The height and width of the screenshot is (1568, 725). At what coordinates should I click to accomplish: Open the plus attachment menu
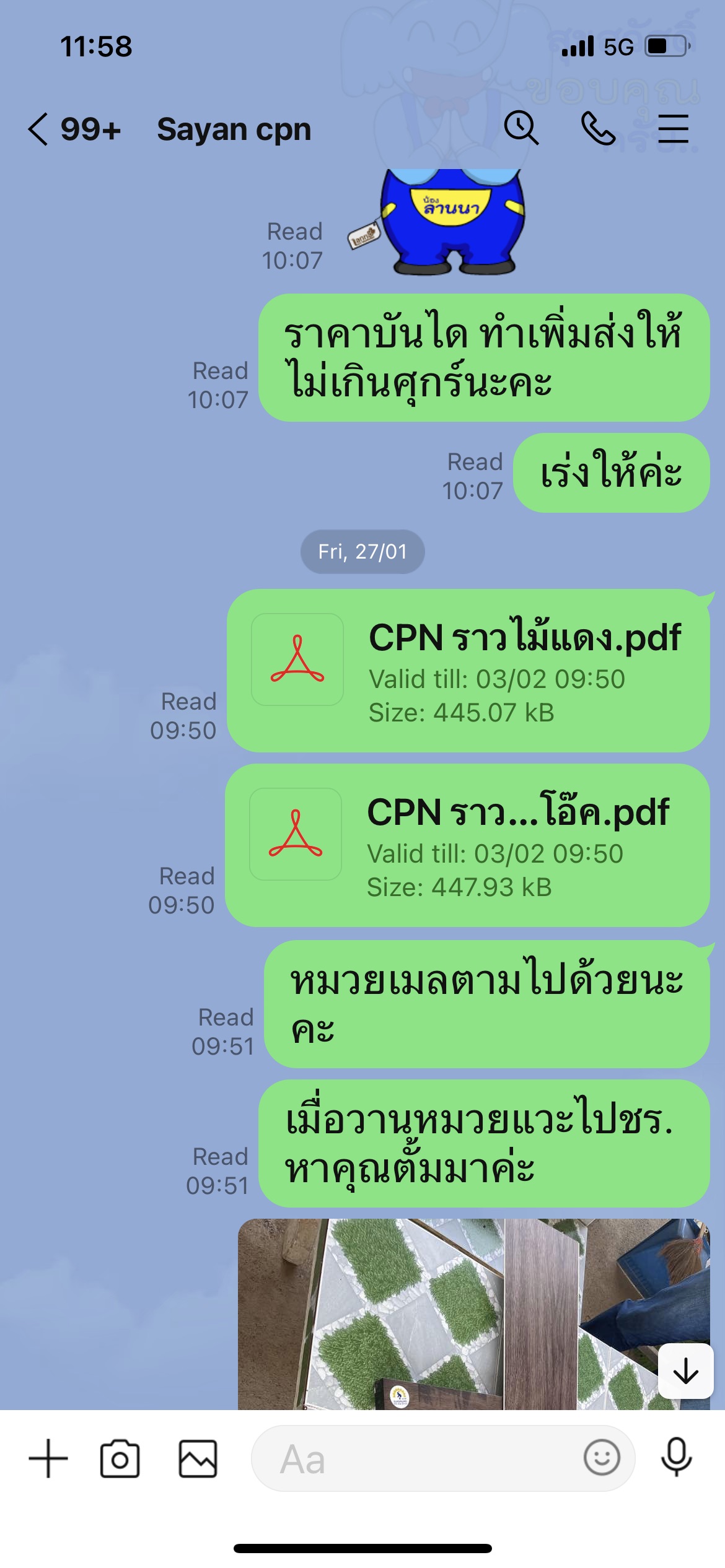coord(48,1458)
